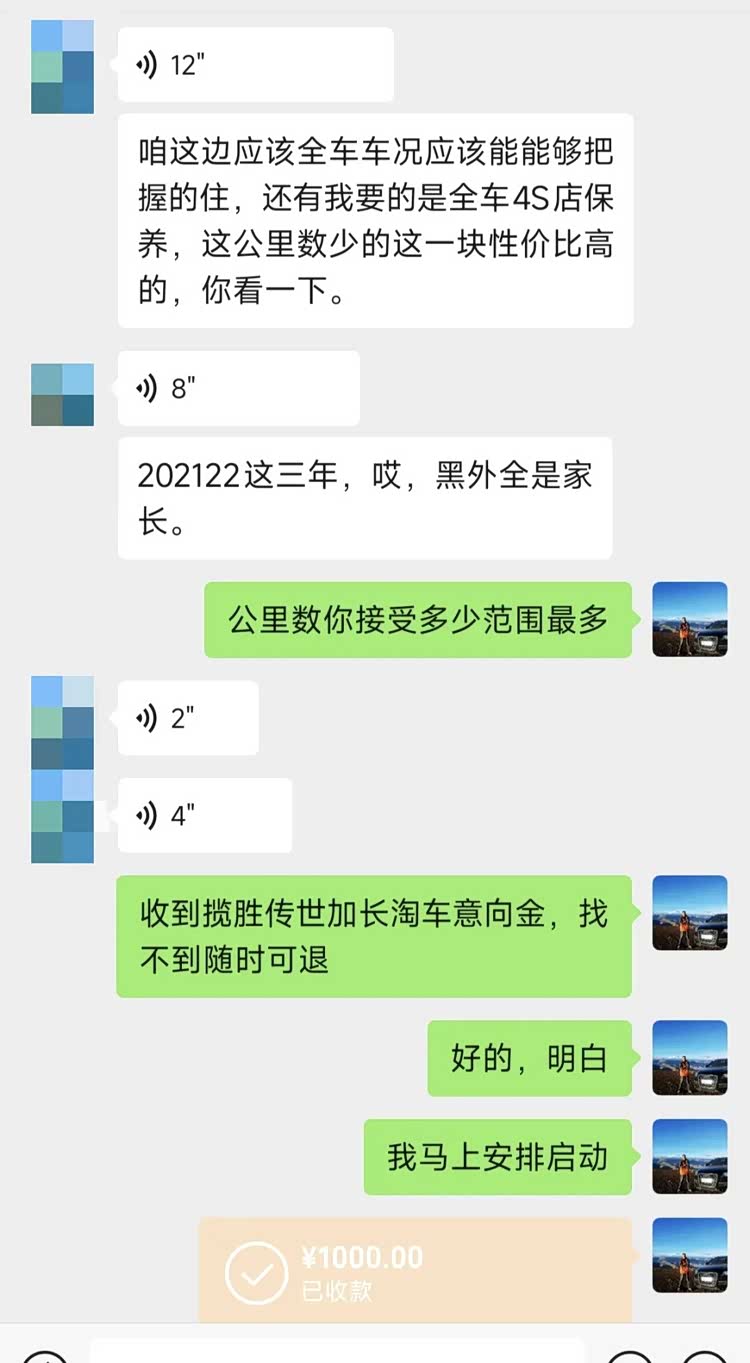Play the 2-second voice message
Screen dimensions: 750x1363
point(188,718)
